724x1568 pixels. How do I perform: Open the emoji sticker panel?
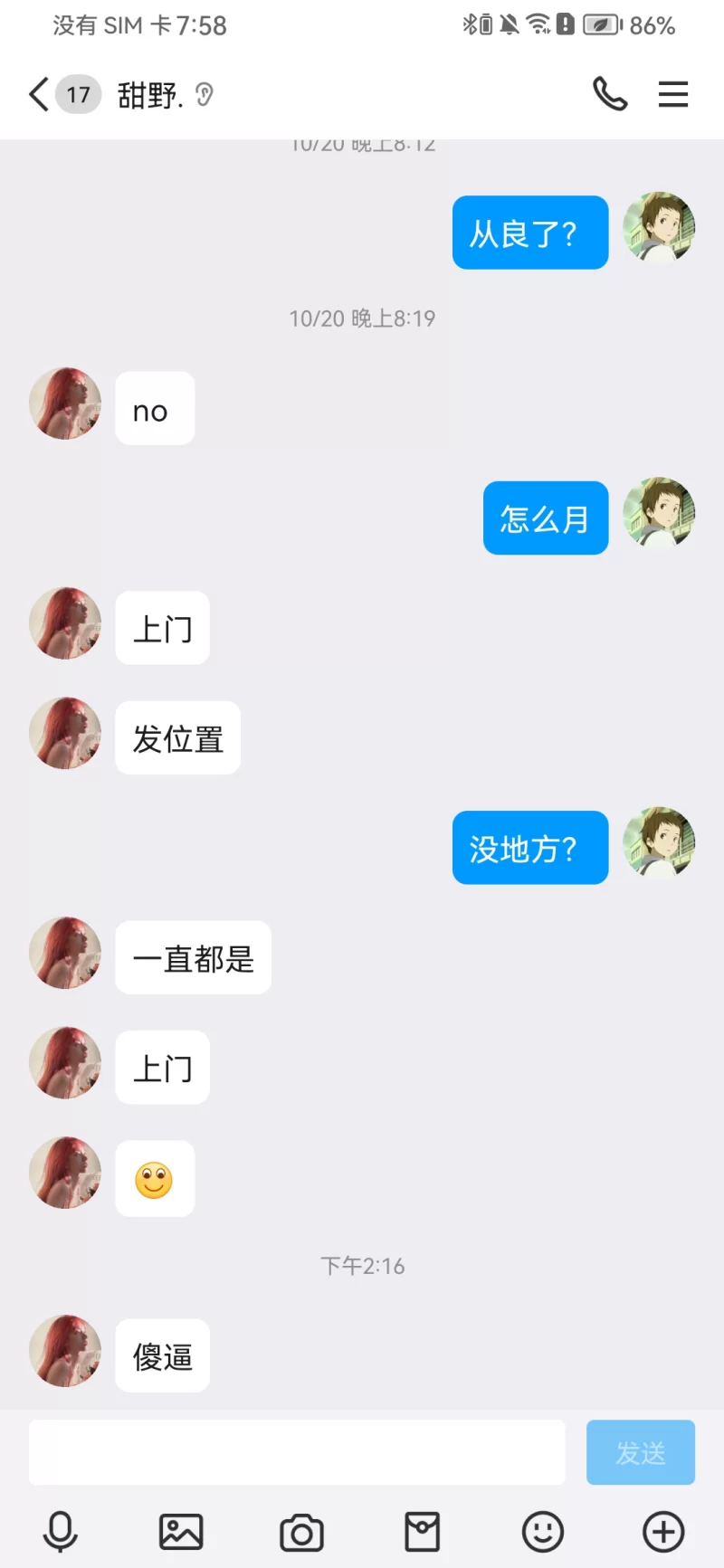point(543,1532)
